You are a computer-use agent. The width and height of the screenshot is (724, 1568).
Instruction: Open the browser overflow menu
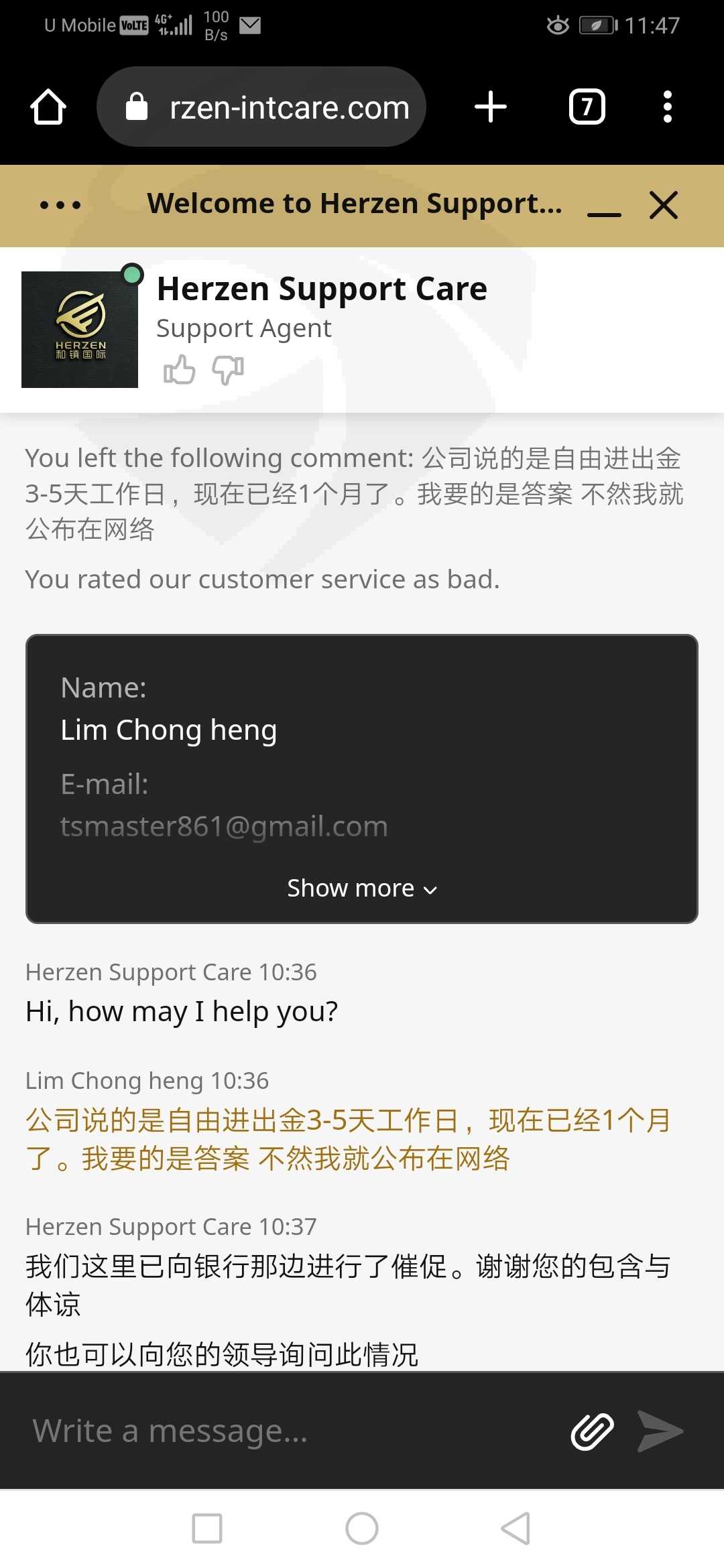click(667, 107)
